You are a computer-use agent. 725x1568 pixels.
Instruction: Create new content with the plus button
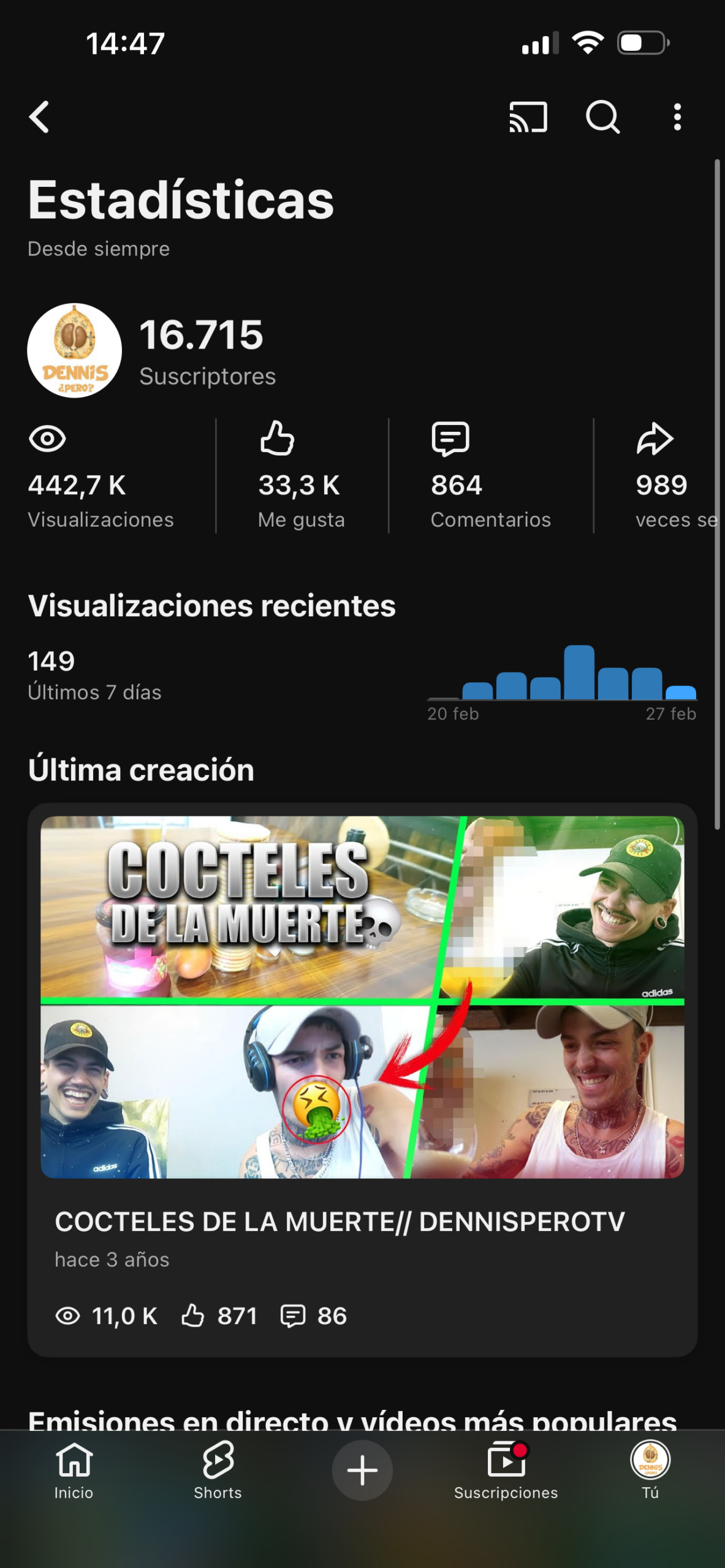362,1470
